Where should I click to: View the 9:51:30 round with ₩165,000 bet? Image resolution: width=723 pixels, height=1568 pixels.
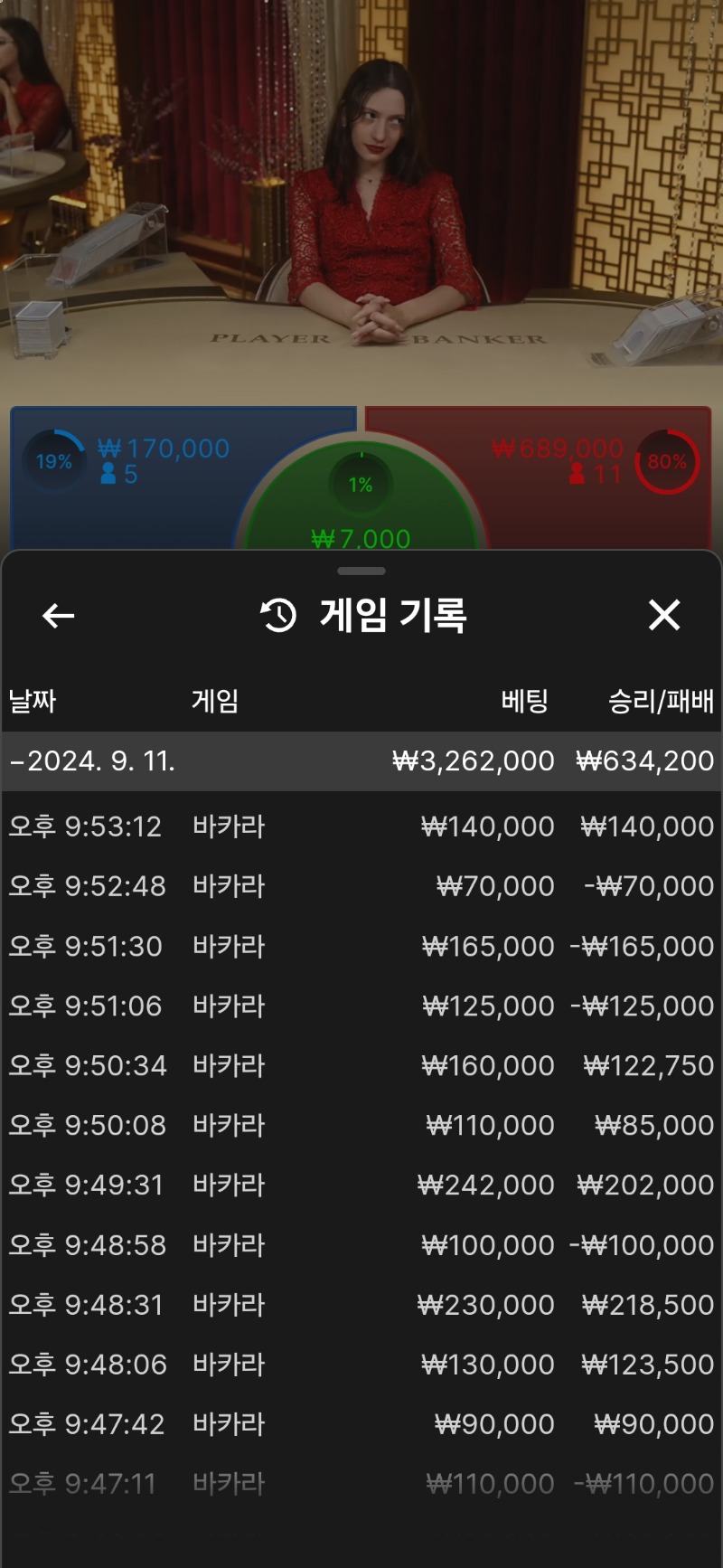pos(361,946)
